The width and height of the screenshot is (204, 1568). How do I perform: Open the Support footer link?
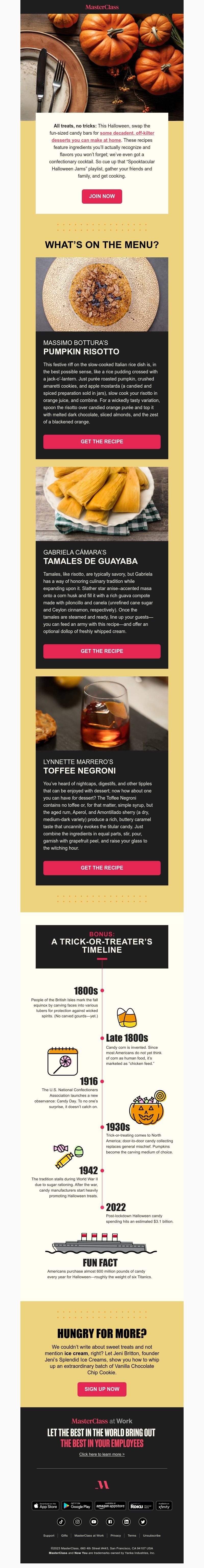click(48, 1536)
